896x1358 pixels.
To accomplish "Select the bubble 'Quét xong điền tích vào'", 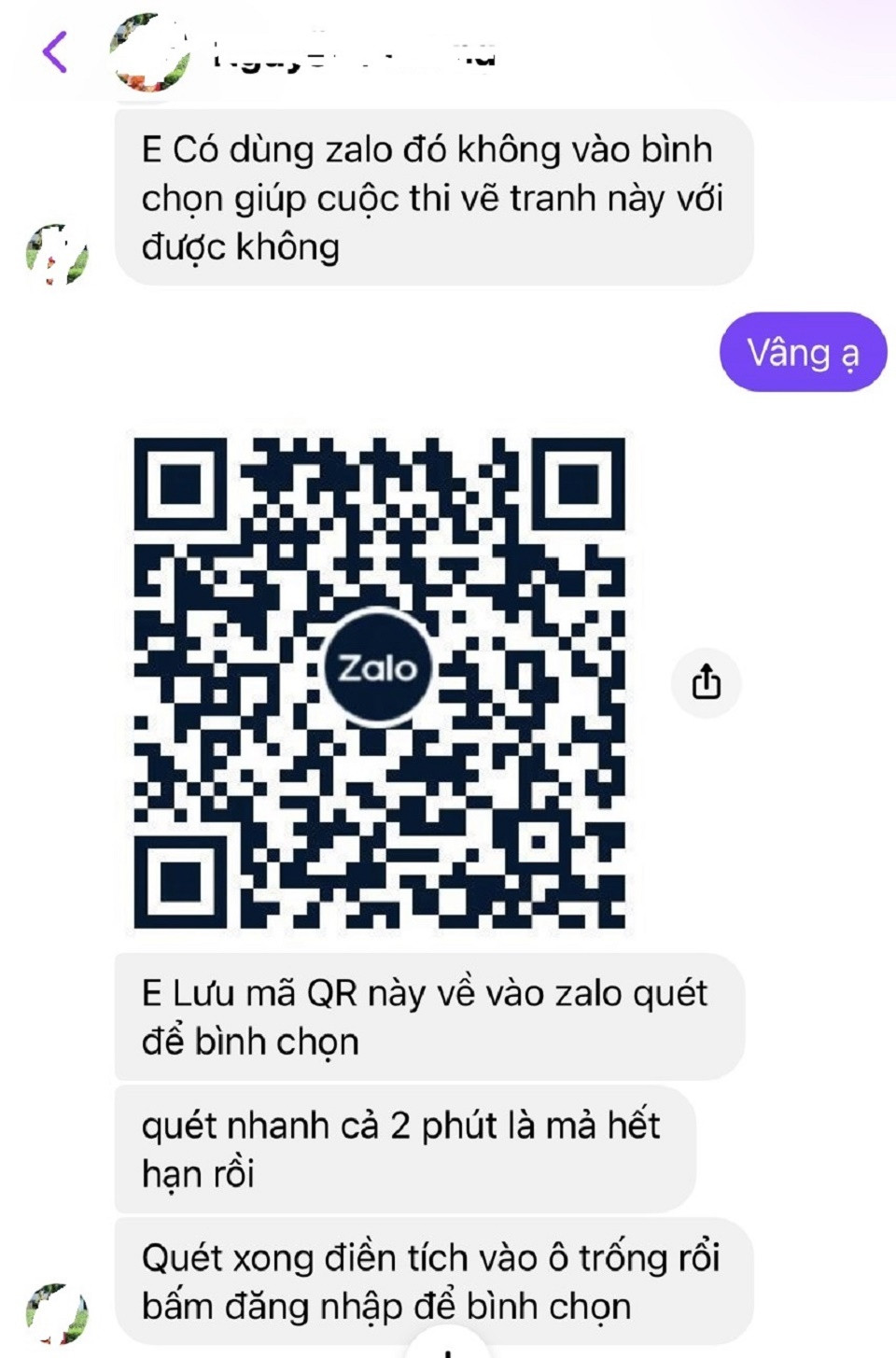I will click(x=429, y=1279).
